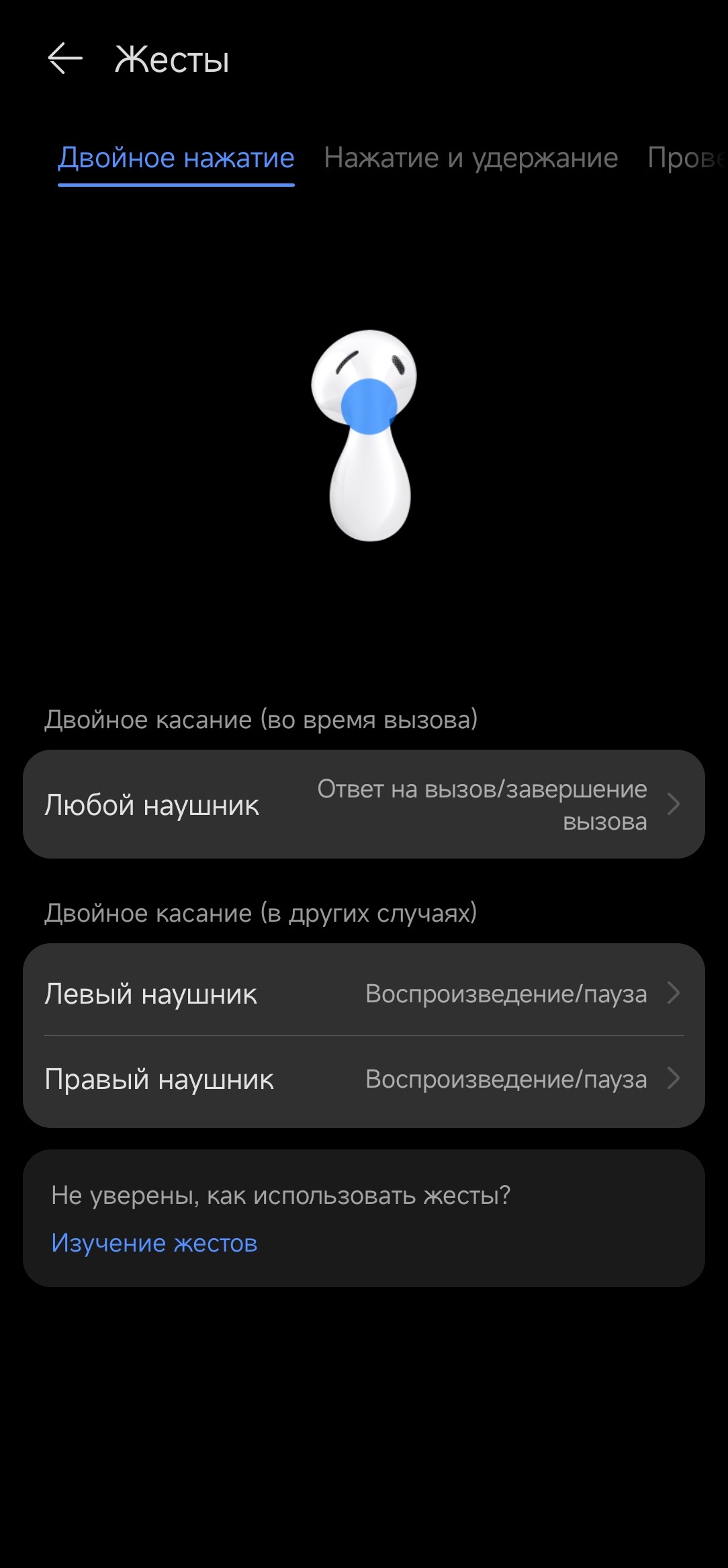Image resolution: width=728 pixels, height=1568 pixels.
Task: Open the Изучение жестов link
Action: 154,1243
